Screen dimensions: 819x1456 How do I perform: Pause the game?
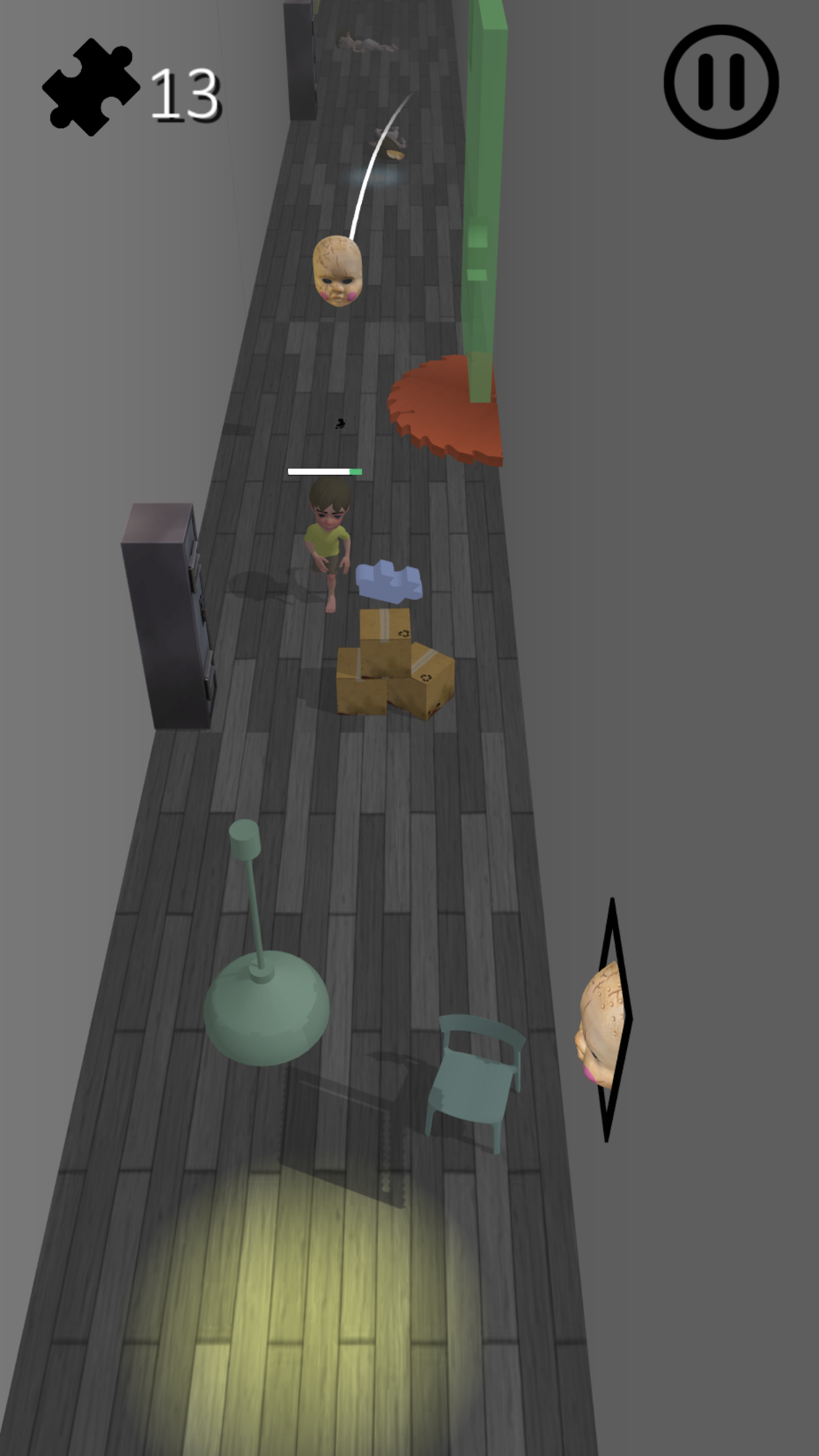(x=721, y=82)
